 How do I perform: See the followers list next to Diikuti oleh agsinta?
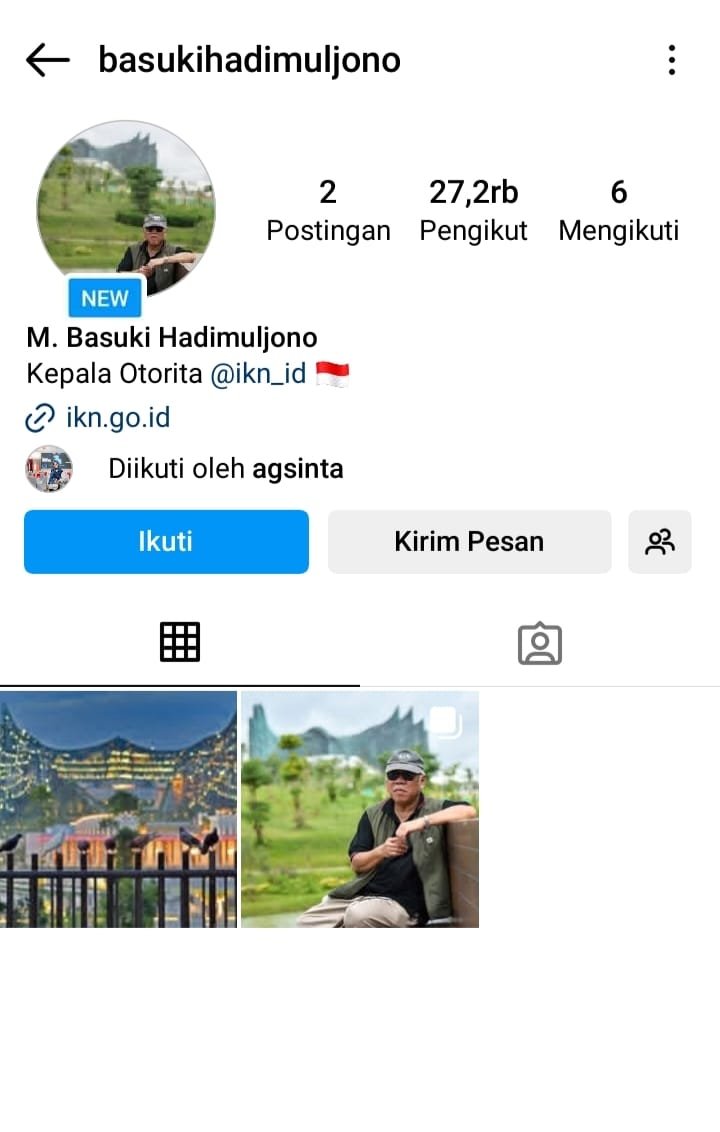(x=225, y=468)
